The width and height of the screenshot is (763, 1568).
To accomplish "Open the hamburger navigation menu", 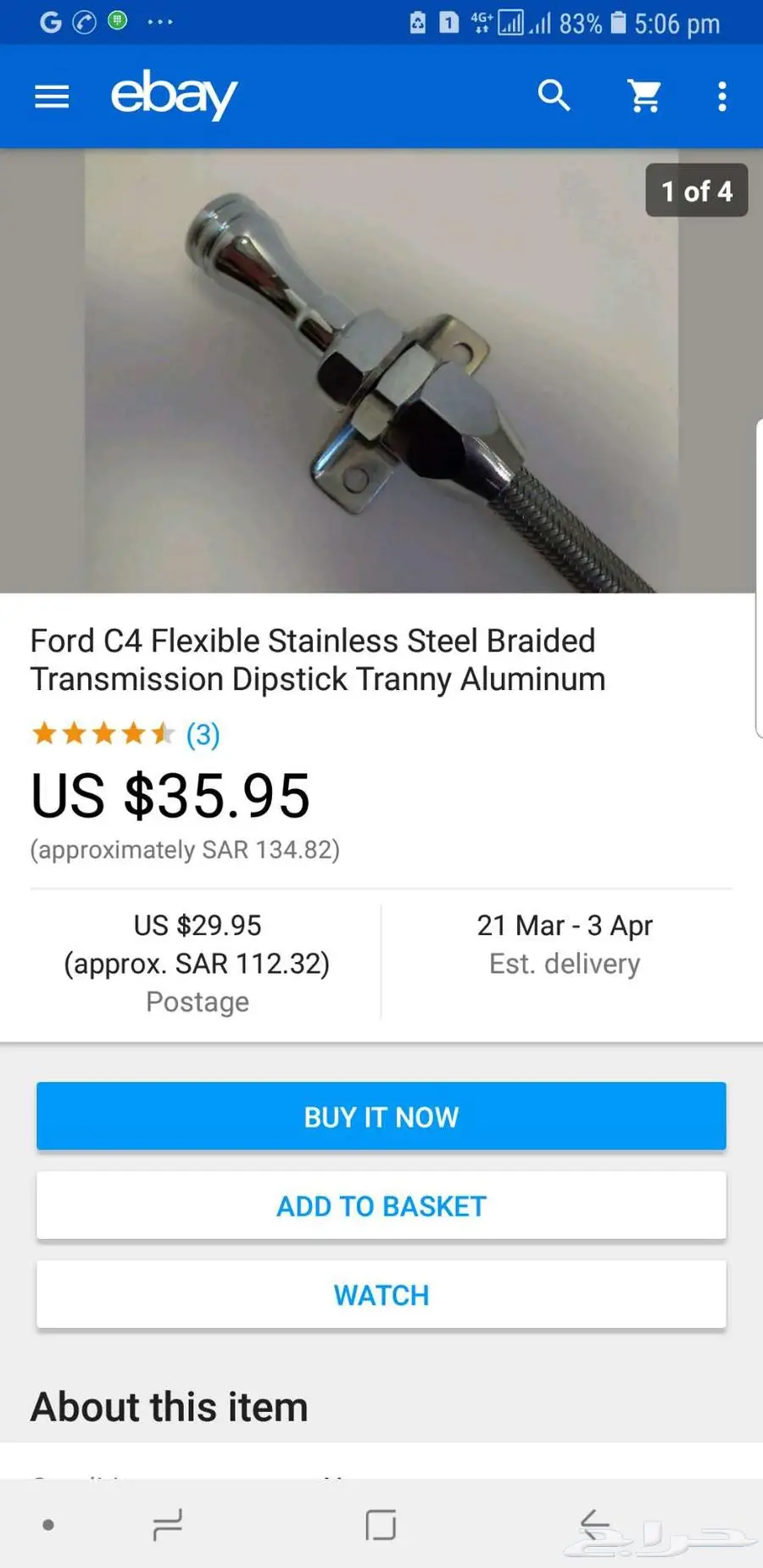I will point(52,97).
